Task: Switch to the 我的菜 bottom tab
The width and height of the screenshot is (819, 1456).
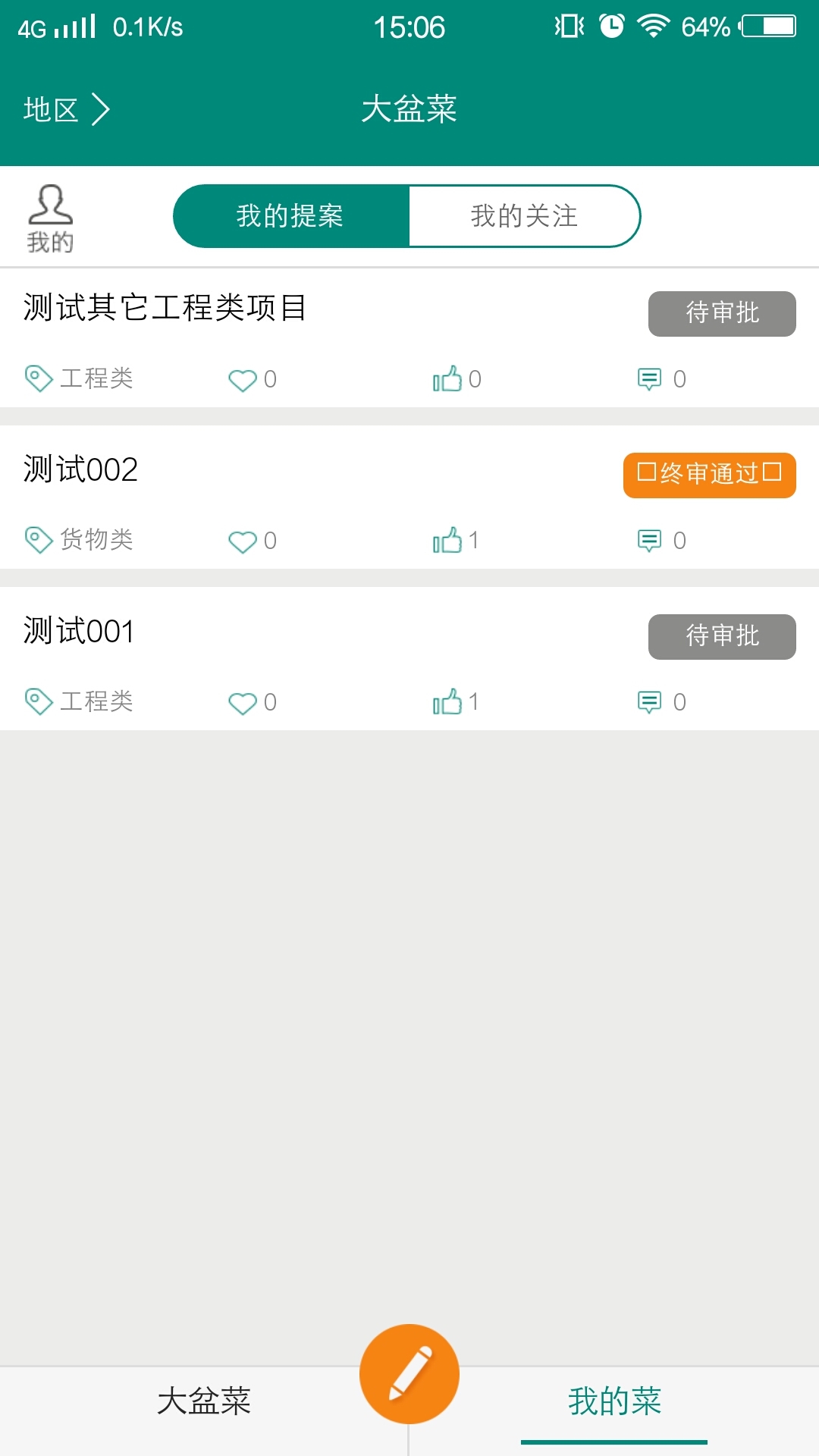Action: click(x=614, y=1401)
